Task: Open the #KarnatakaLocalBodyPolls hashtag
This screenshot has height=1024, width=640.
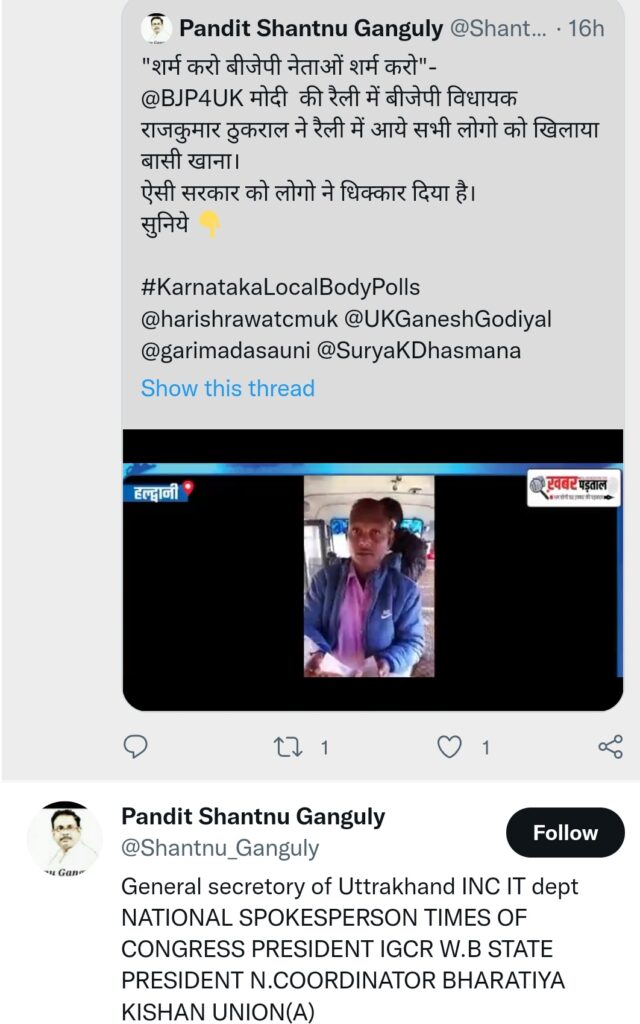Action: pyautogui.click(x=280, y=287)
